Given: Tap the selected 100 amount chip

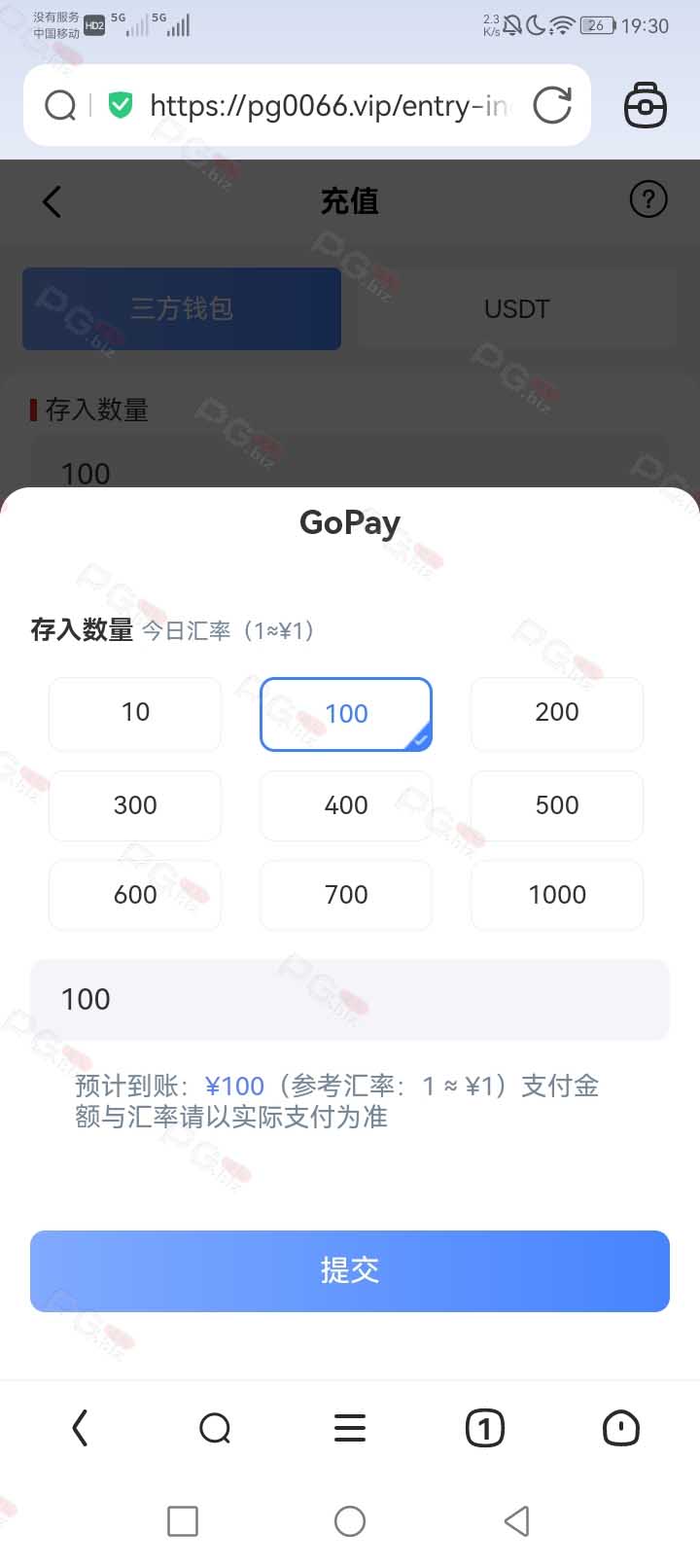Looking at the screenshot, I should point(346,714).
